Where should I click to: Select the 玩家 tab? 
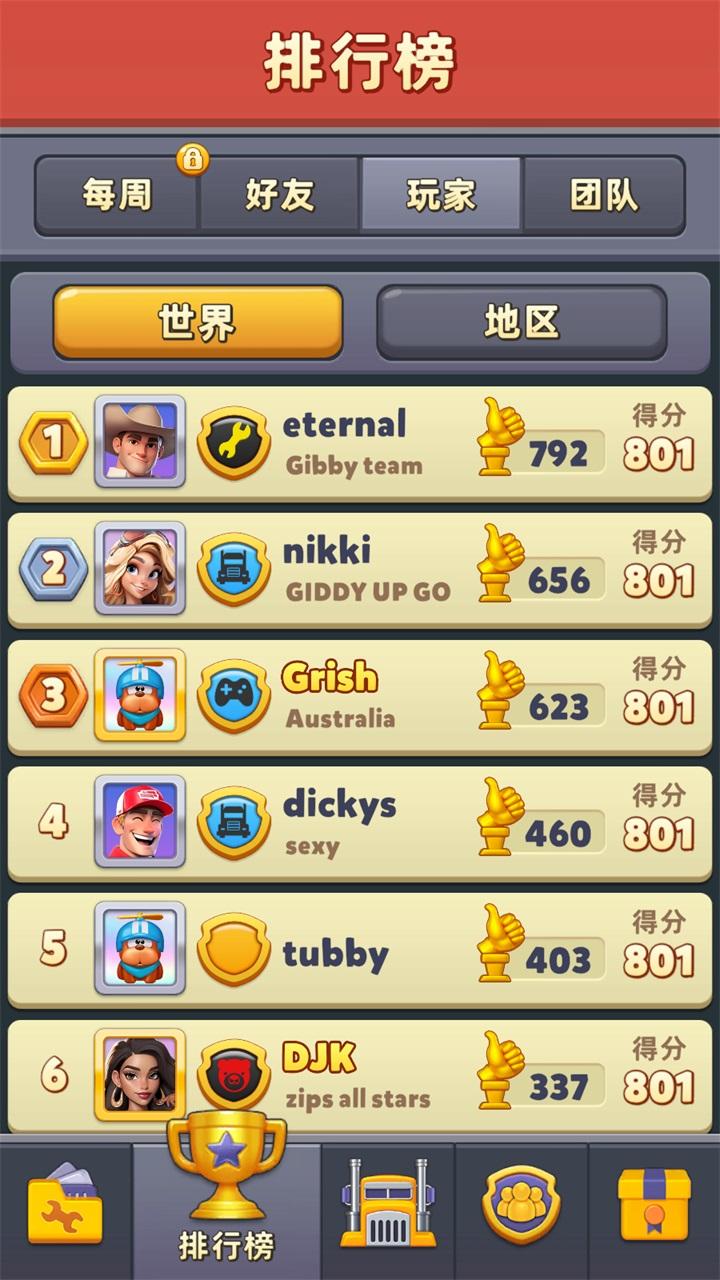pyautogui.click(x=441, y=195)
